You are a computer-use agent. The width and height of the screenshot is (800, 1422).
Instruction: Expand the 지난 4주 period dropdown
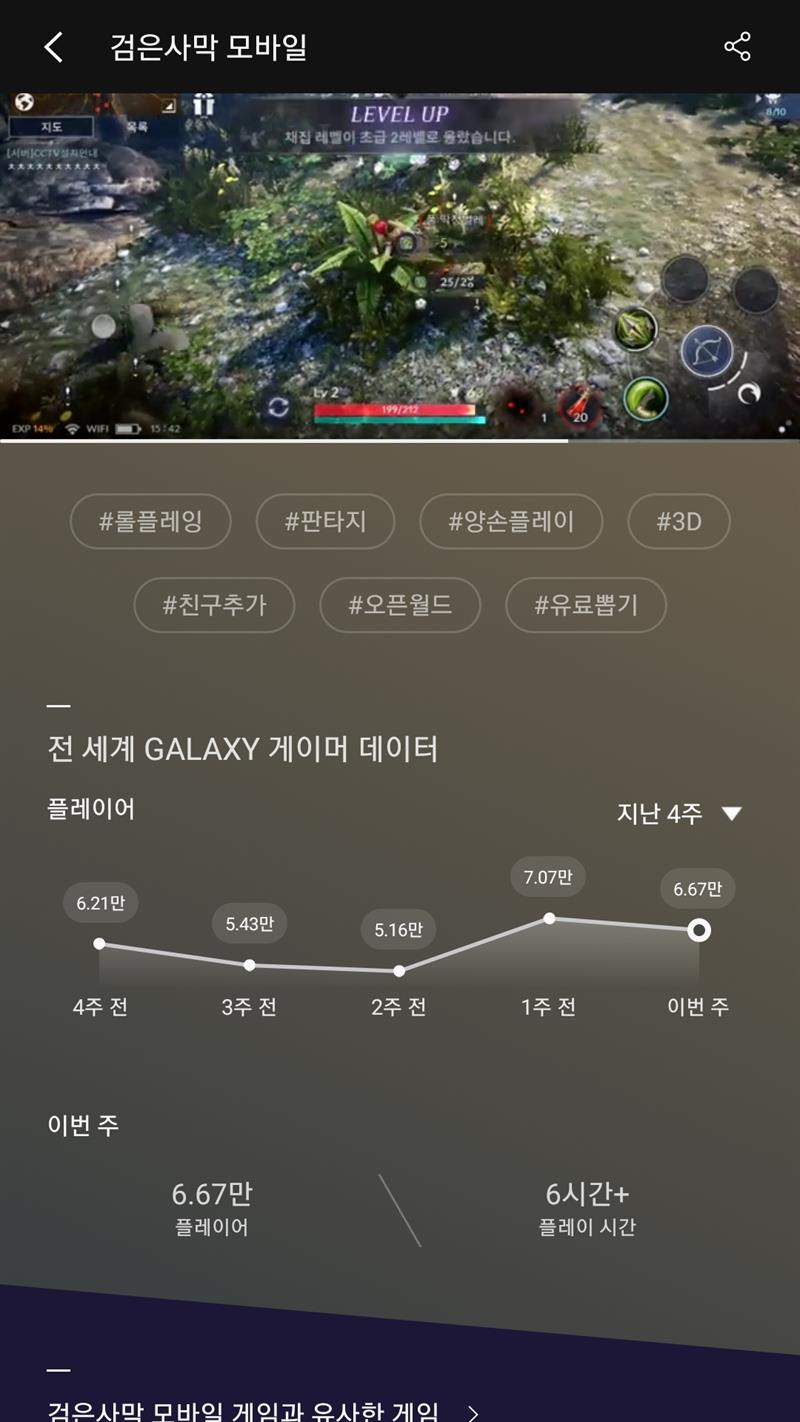click(x=679, y=814)
